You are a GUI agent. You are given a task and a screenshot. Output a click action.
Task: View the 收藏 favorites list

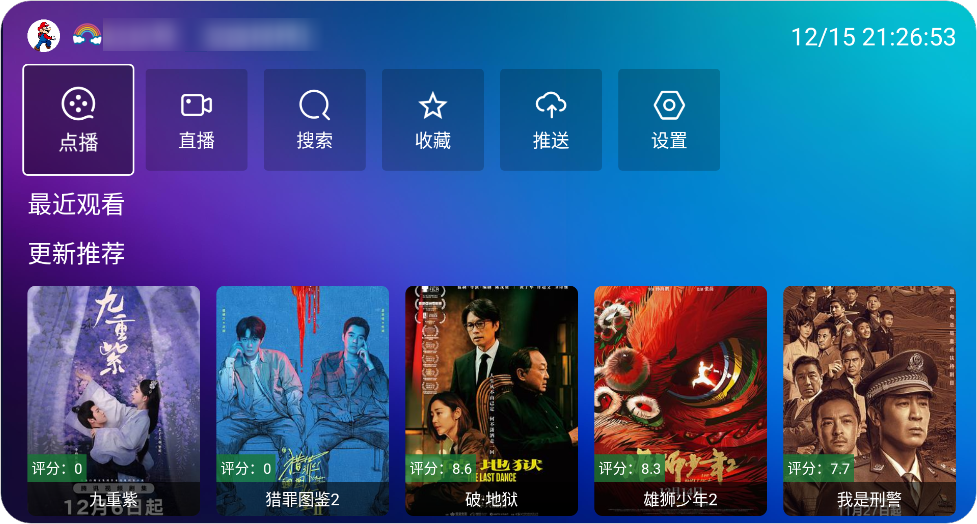tap(432, 120)
